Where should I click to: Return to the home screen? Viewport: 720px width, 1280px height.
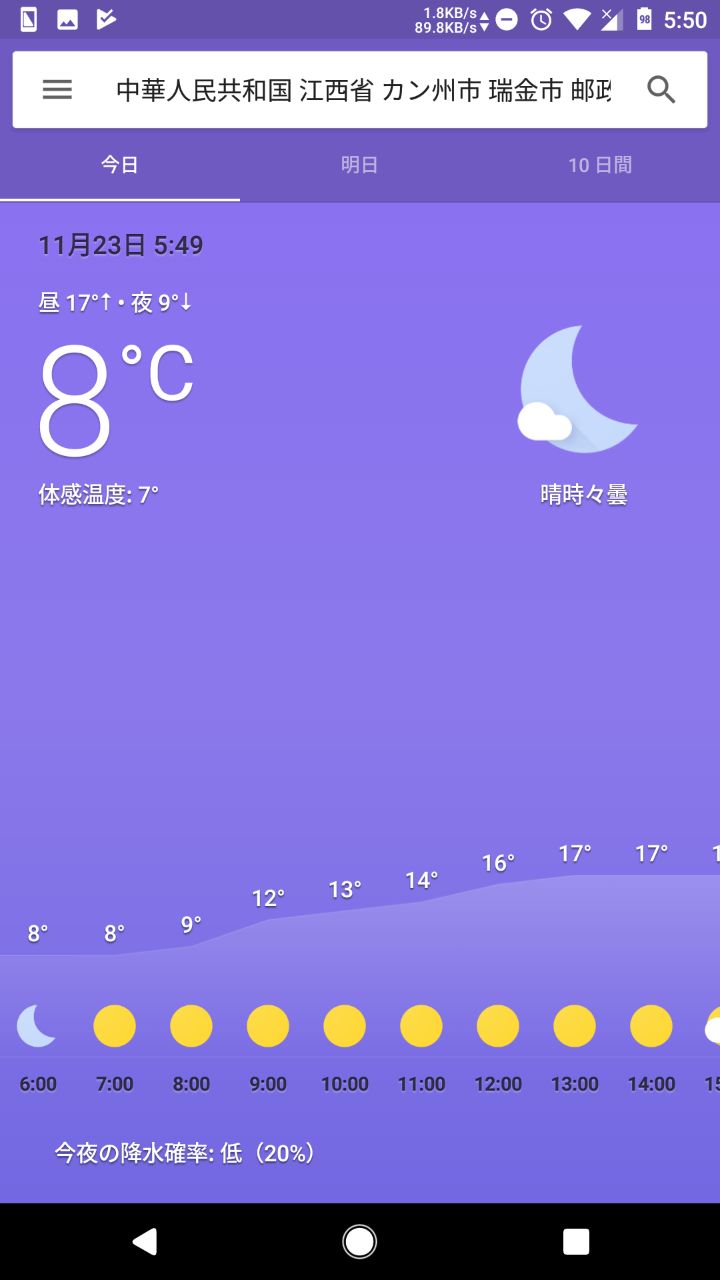[360, 1241]
